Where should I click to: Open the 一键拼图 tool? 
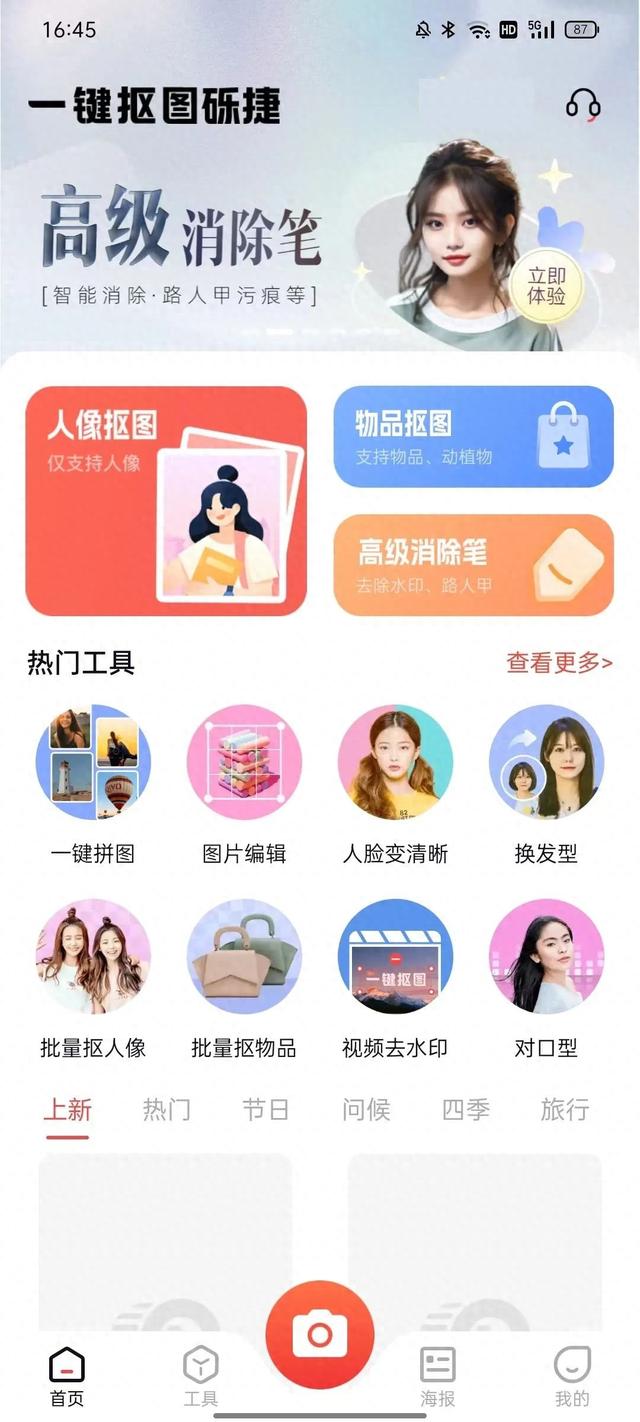coord(93,785)
